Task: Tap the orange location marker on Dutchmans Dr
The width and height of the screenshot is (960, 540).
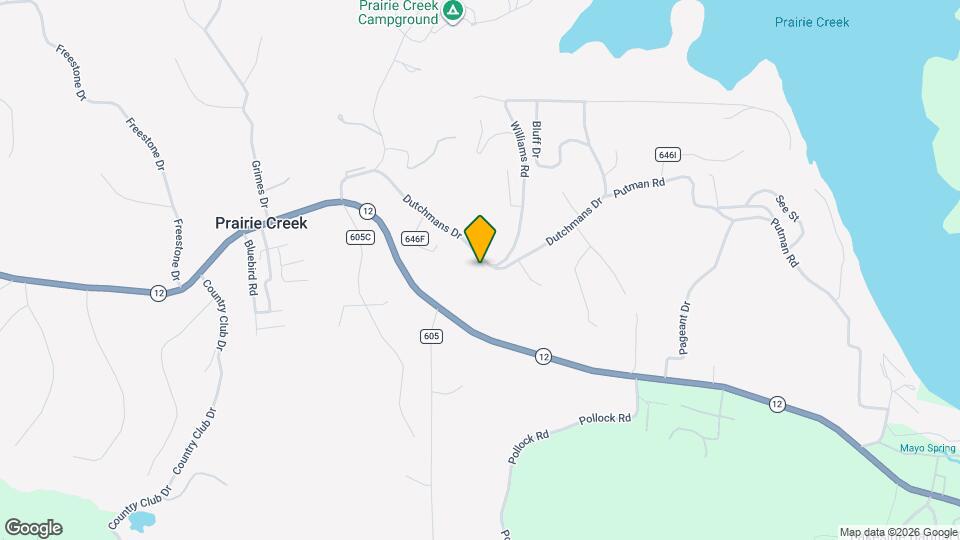Action: pos(481,238)
